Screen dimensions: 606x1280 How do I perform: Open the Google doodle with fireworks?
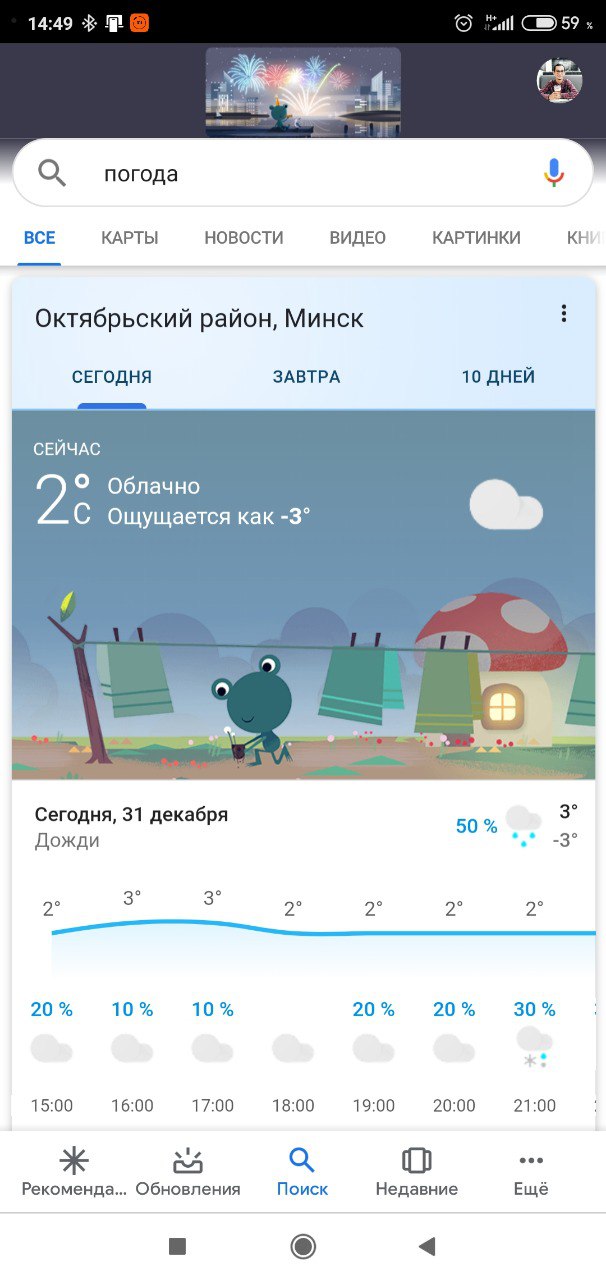302,91
